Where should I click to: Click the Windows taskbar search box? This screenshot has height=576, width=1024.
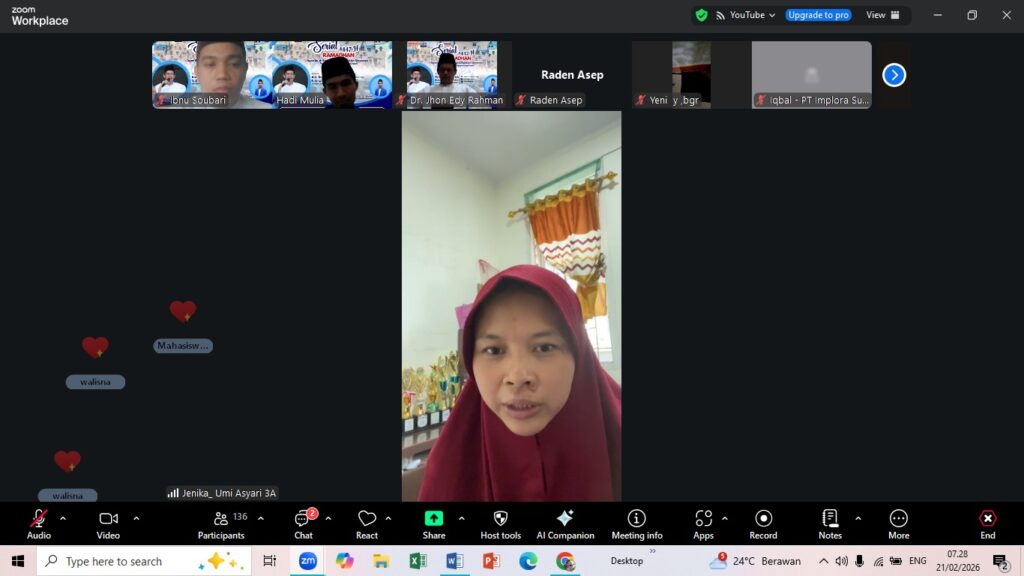coord(144,561)
